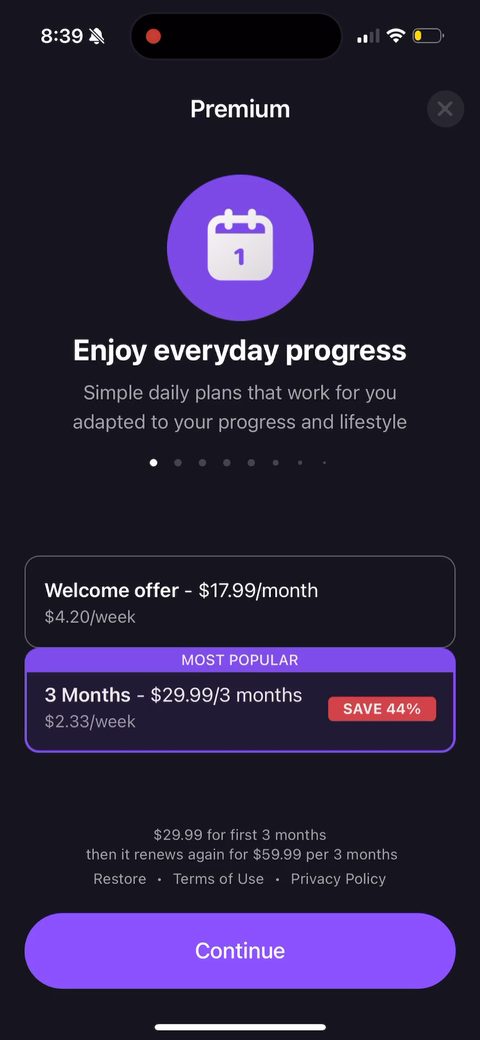Tap Restore to recover purchases
This screenshot has width=480, height=1040.
coord(120,879)
